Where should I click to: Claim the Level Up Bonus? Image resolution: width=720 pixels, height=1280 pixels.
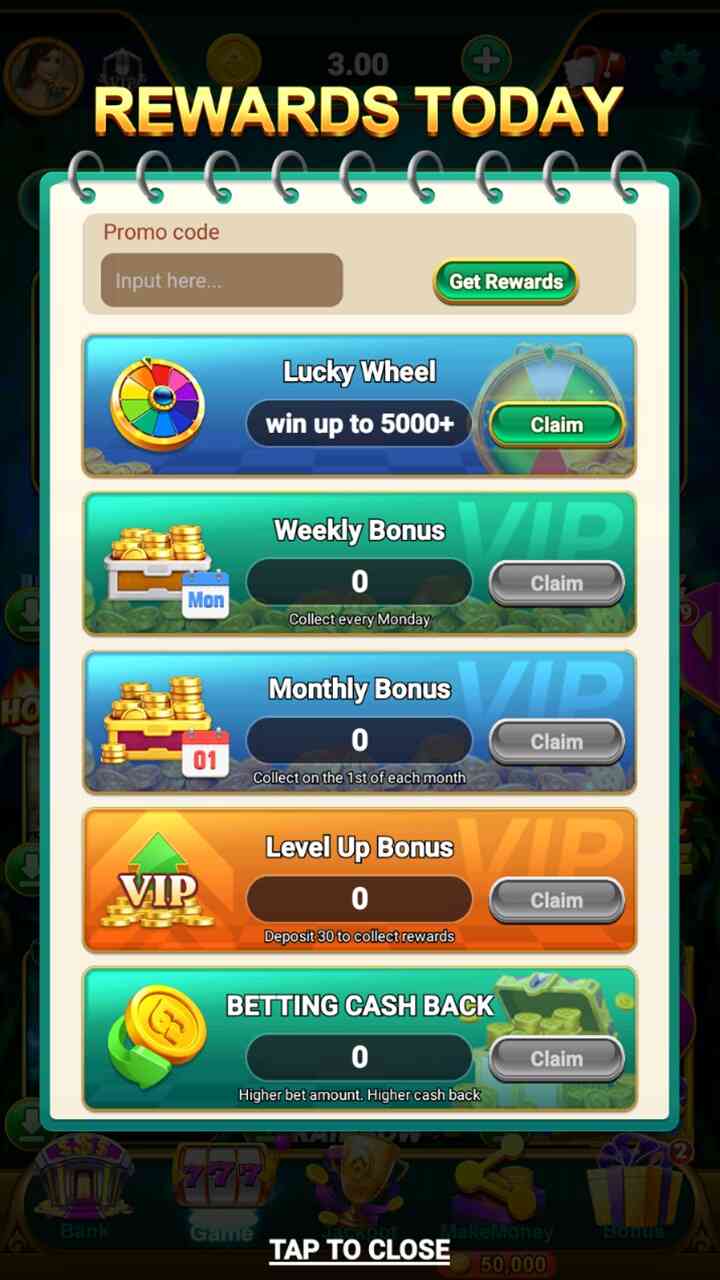556,900
